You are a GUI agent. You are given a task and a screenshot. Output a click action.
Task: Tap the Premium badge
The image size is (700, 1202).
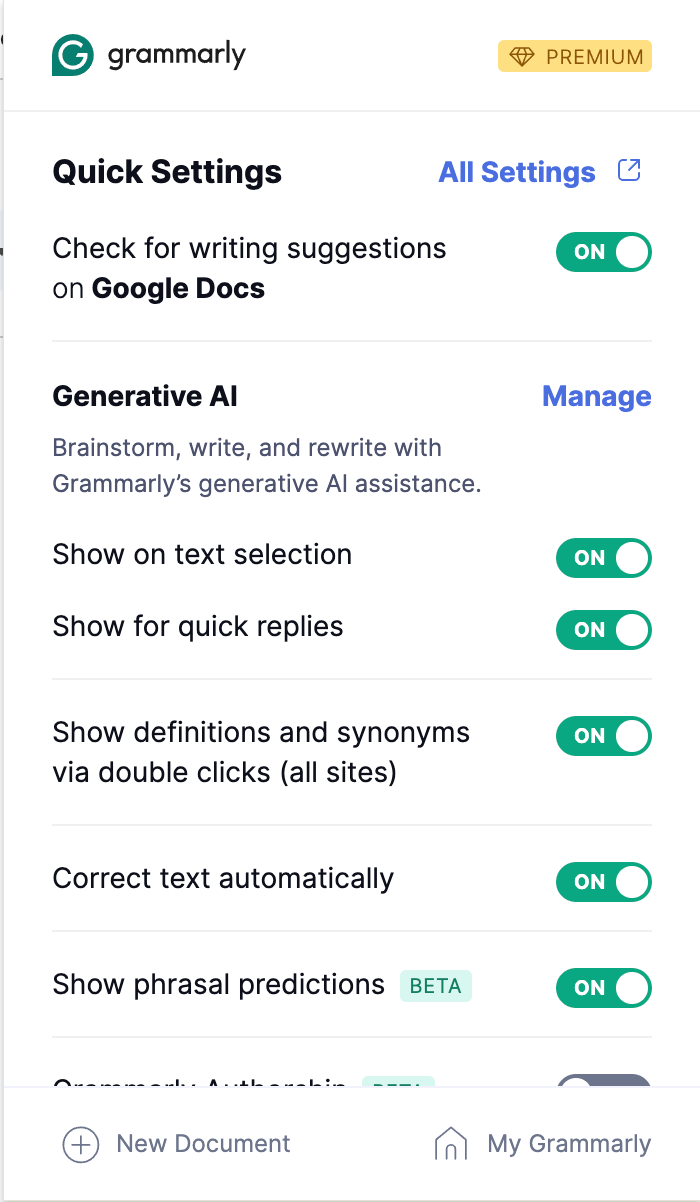(x=574, y=57)
